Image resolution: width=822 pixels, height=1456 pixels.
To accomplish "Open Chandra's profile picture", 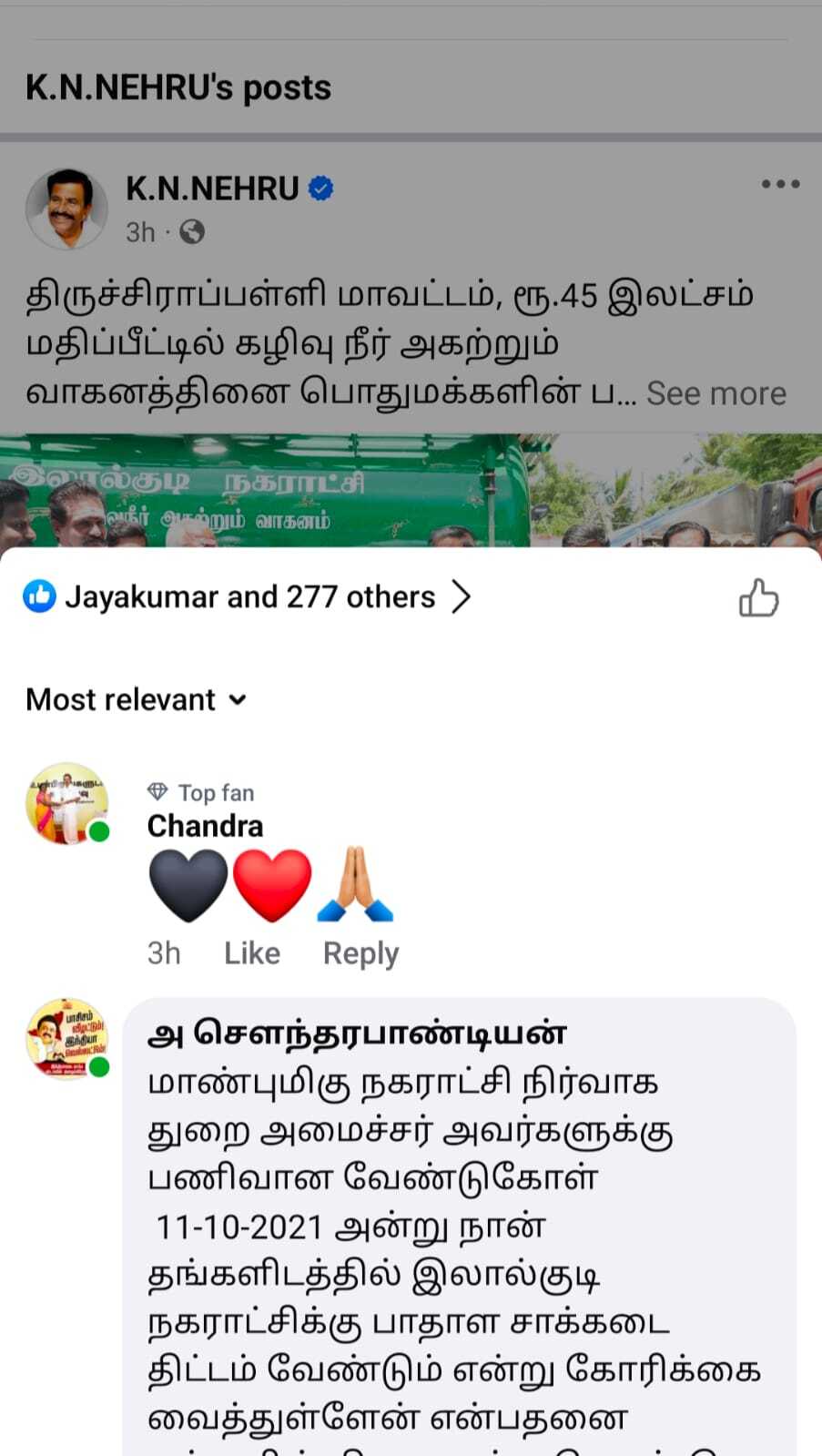I will [x=66, y=803].
